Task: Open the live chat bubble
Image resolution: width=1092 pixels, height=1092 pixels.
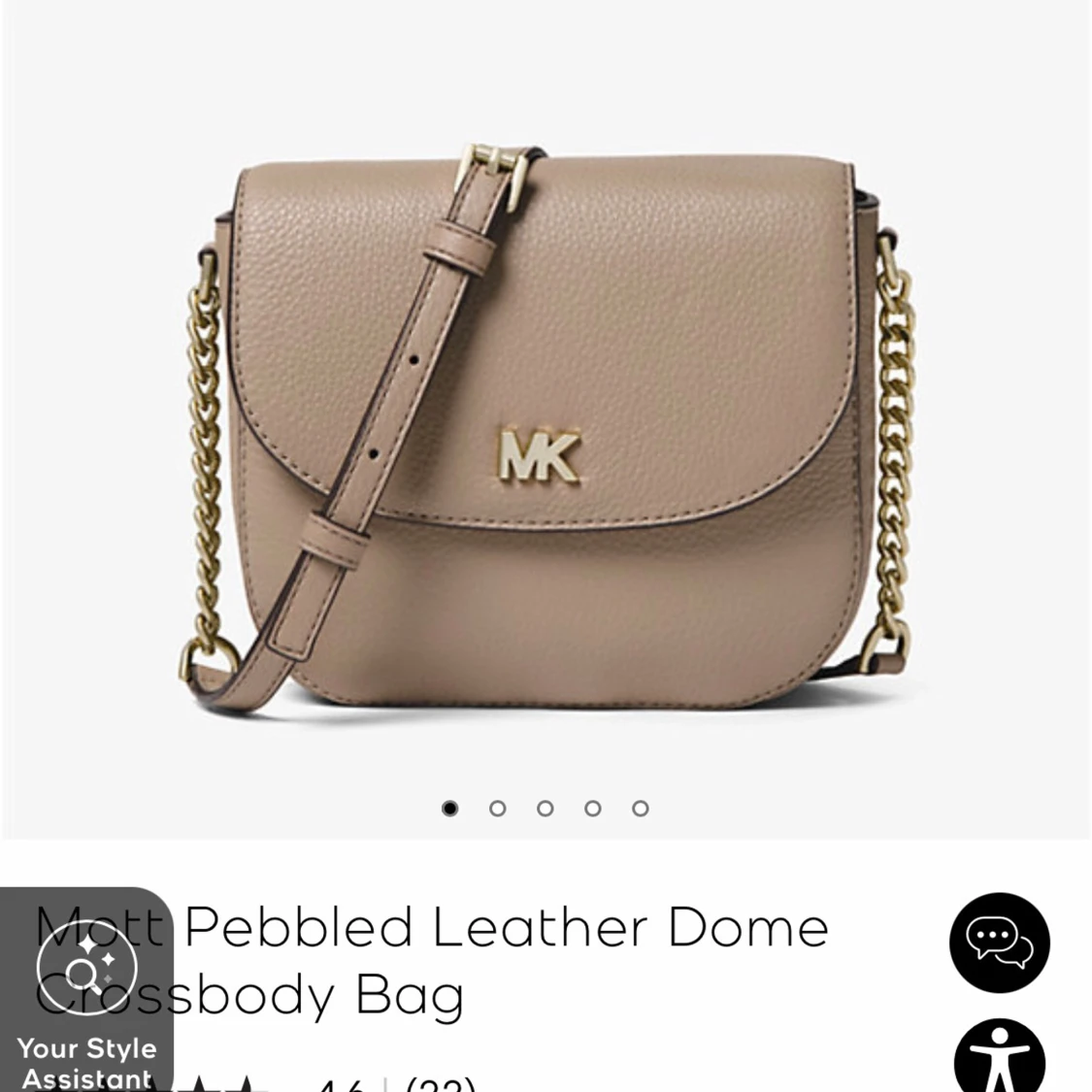Action: click(x=999, y=943)
